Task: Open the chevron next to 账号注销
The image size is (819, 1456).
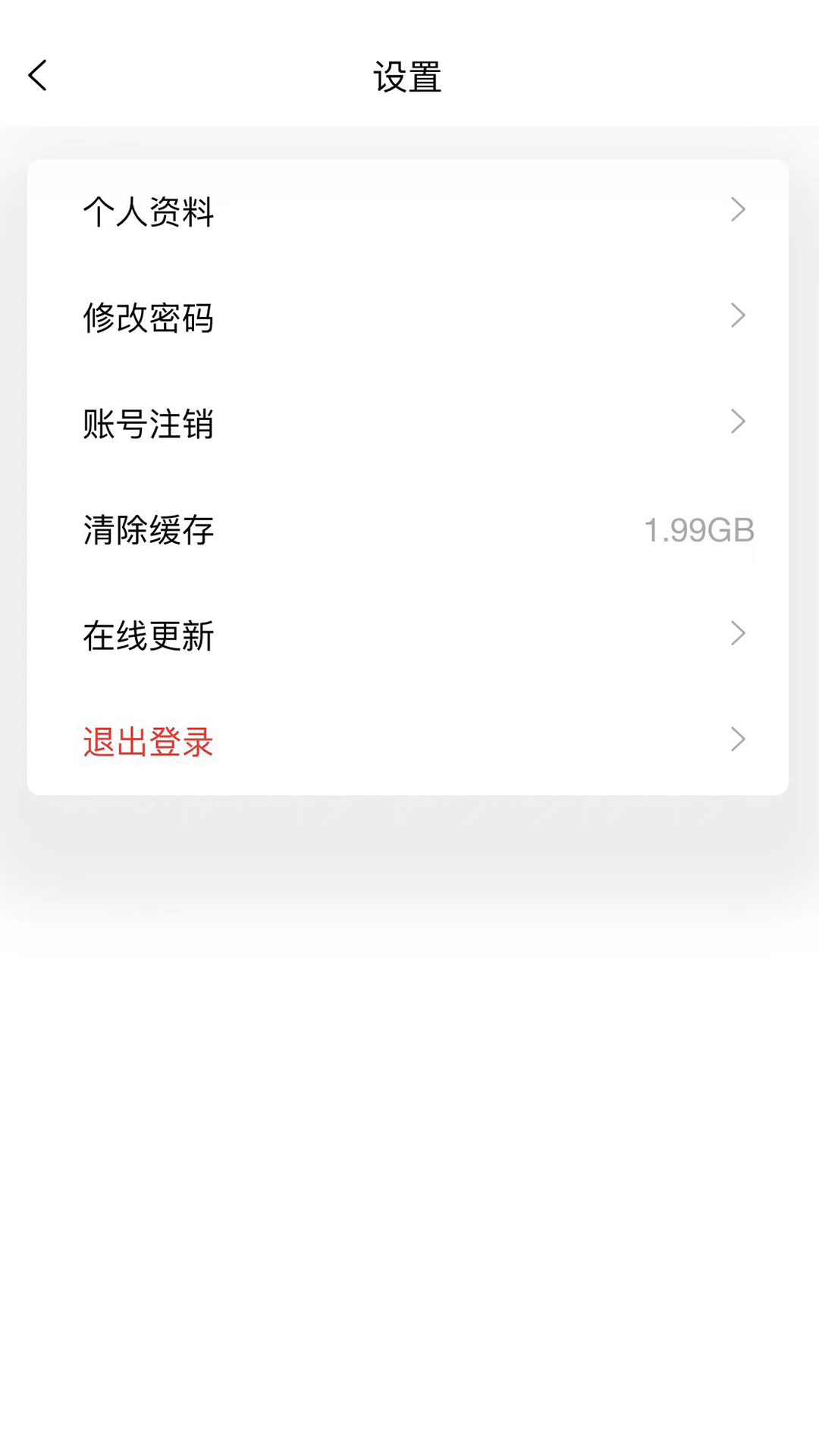Action: [736, 422]
